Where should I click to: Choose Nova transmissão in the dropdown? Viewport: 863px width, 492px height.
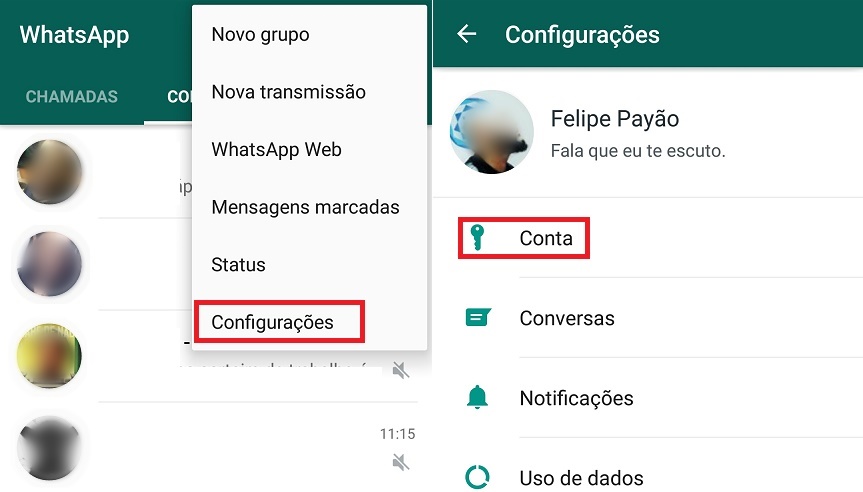pos(288,93)
